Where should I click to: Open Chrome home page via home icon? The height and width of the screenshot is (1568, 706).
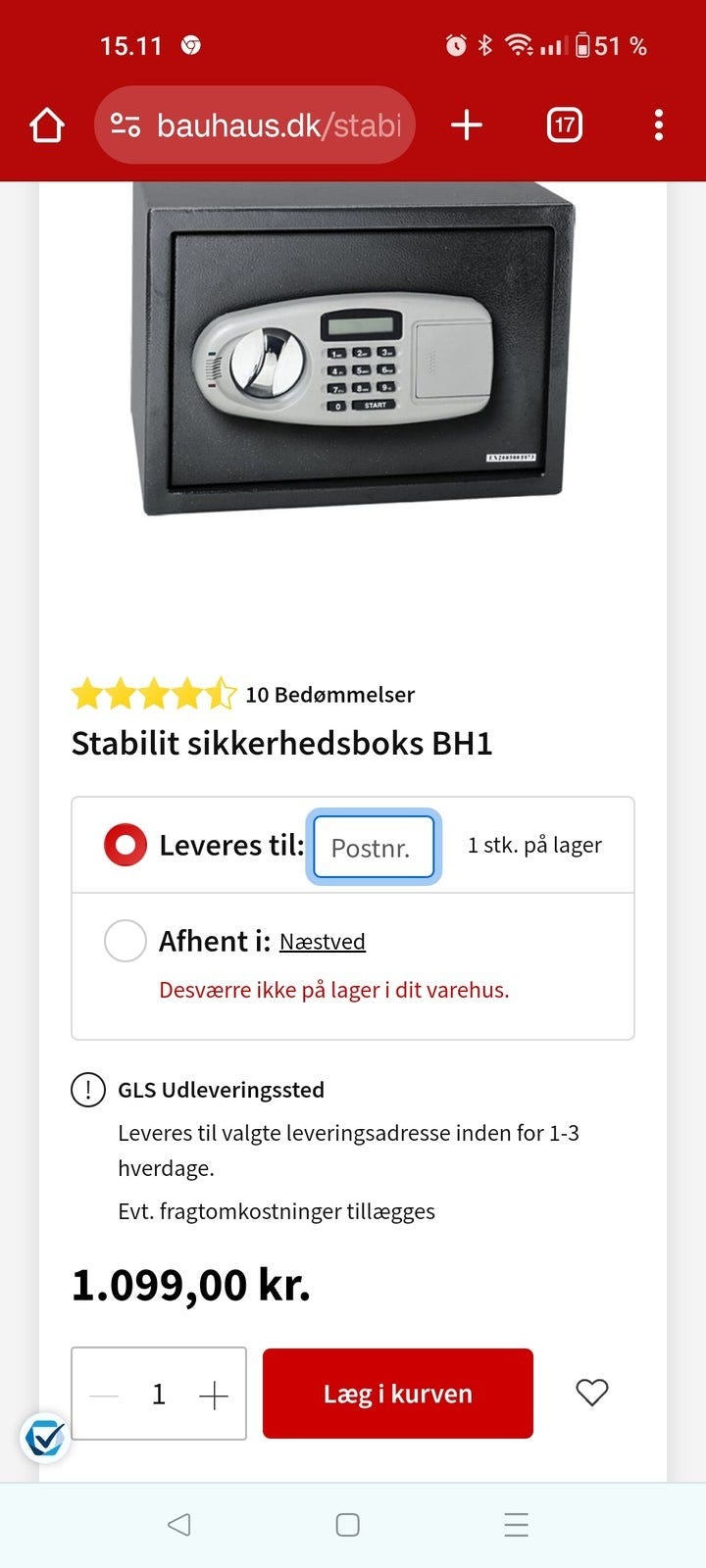pos(46,124)
